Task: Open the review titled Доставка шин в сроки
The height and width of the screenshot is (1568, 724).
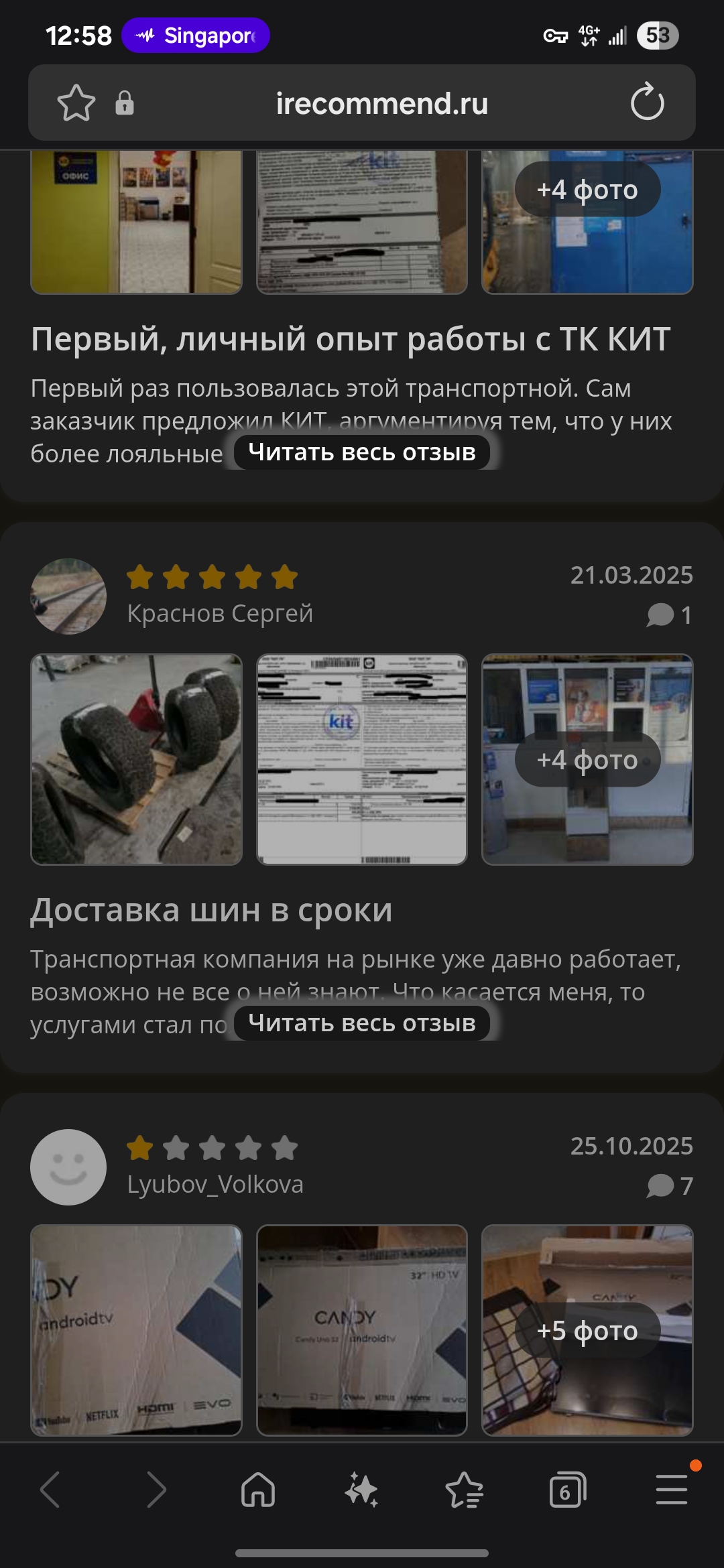Action: [211, 910]
